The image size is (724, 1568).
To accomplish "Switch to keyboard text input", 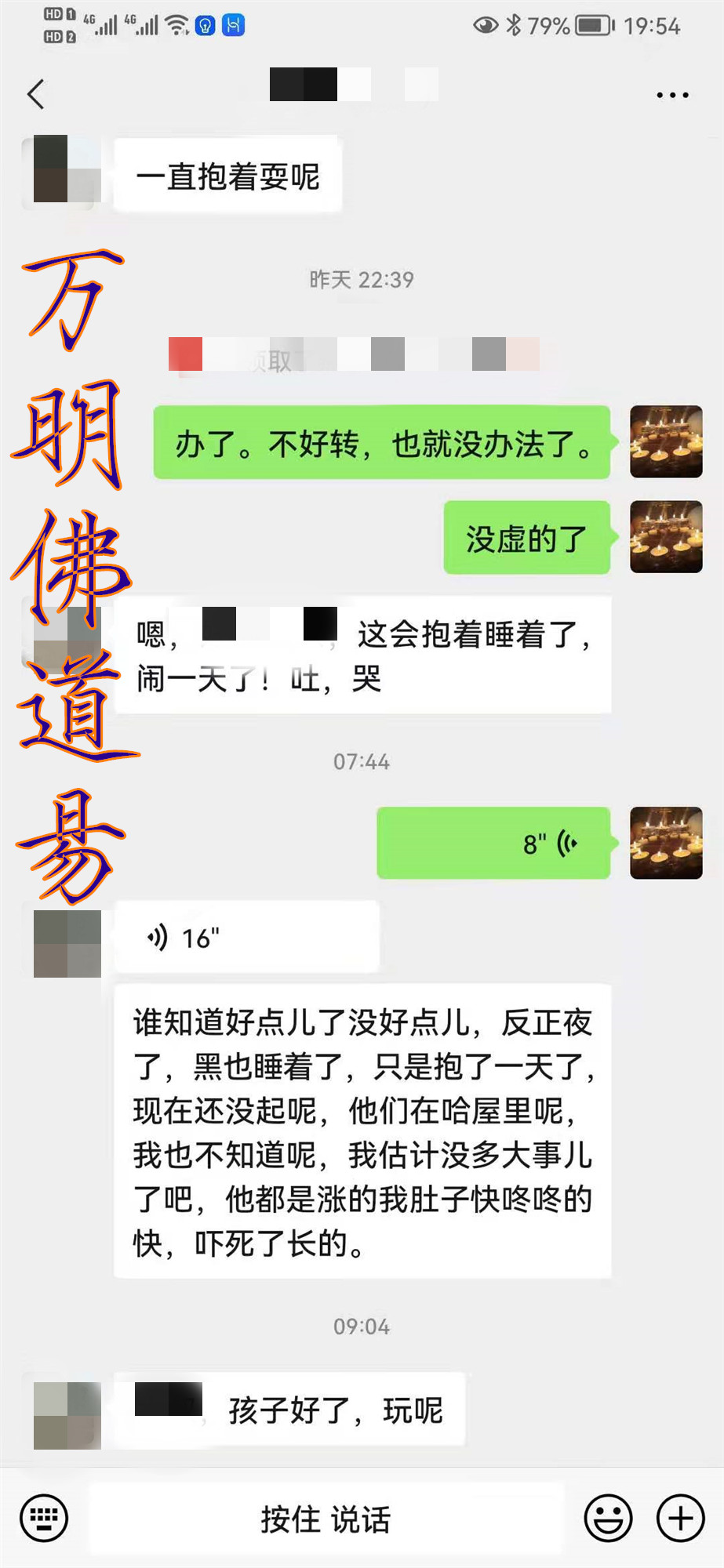I will [44, 1519].
